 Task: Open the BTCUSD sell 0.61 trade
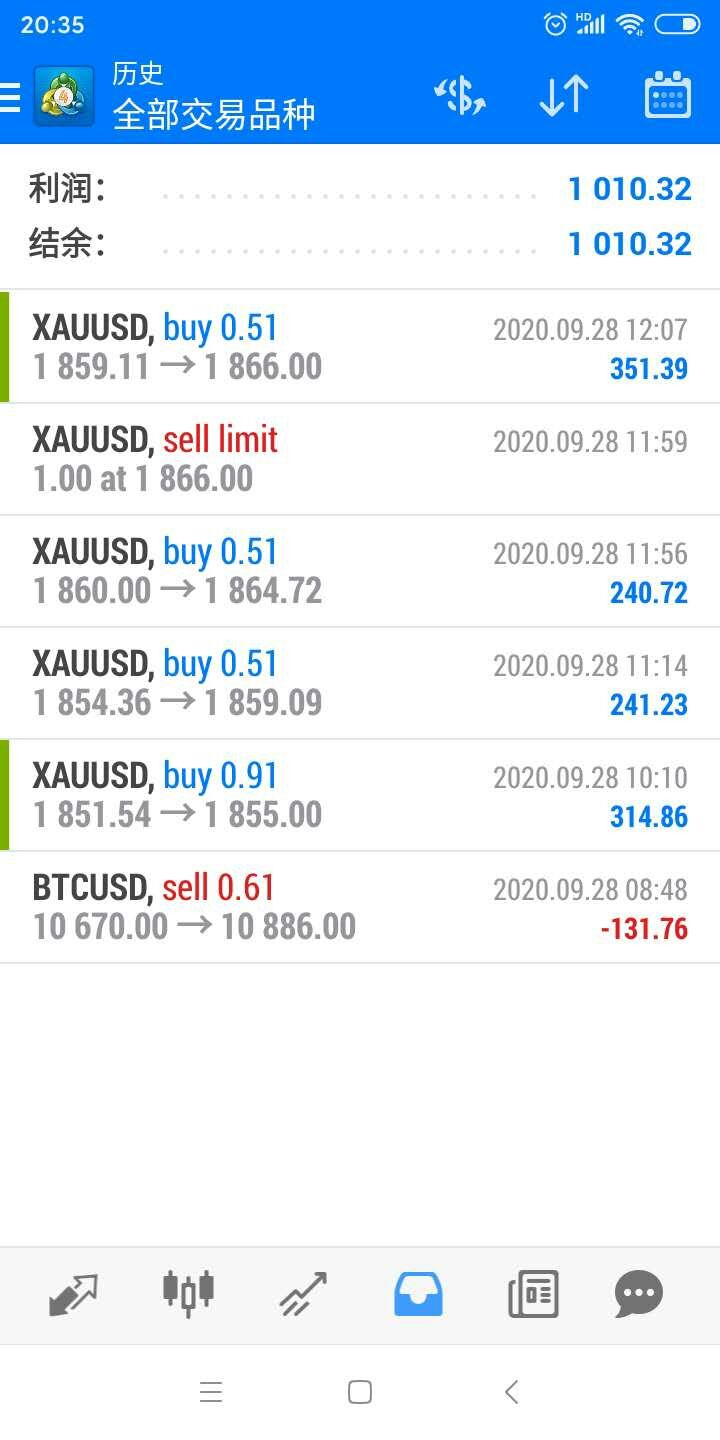tap(360, 907)
